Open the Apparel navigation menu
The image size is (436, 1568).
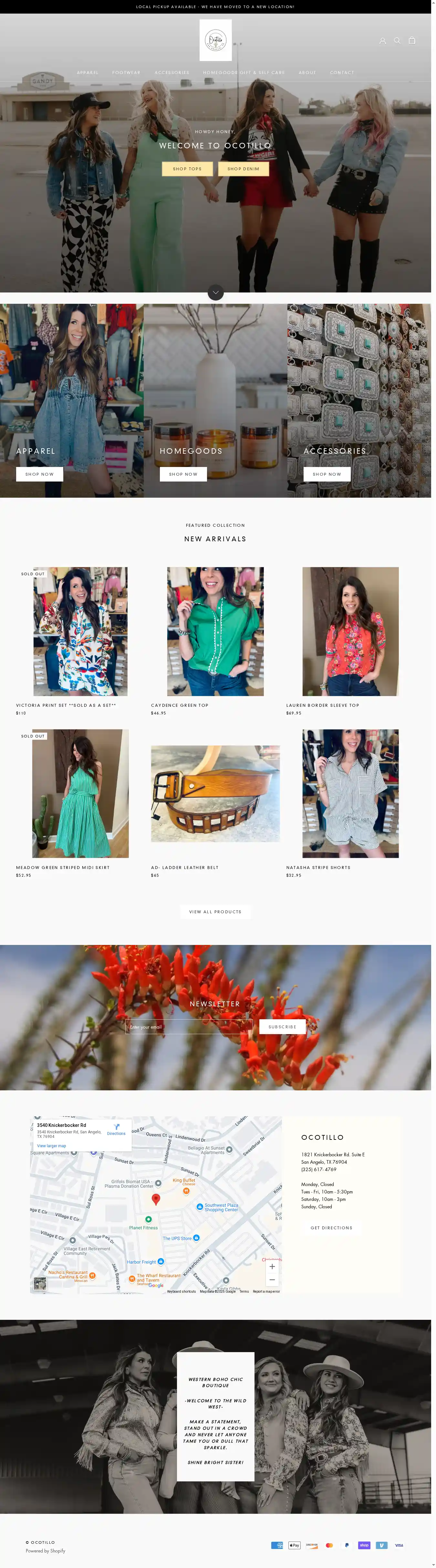(x=88, y=72)
